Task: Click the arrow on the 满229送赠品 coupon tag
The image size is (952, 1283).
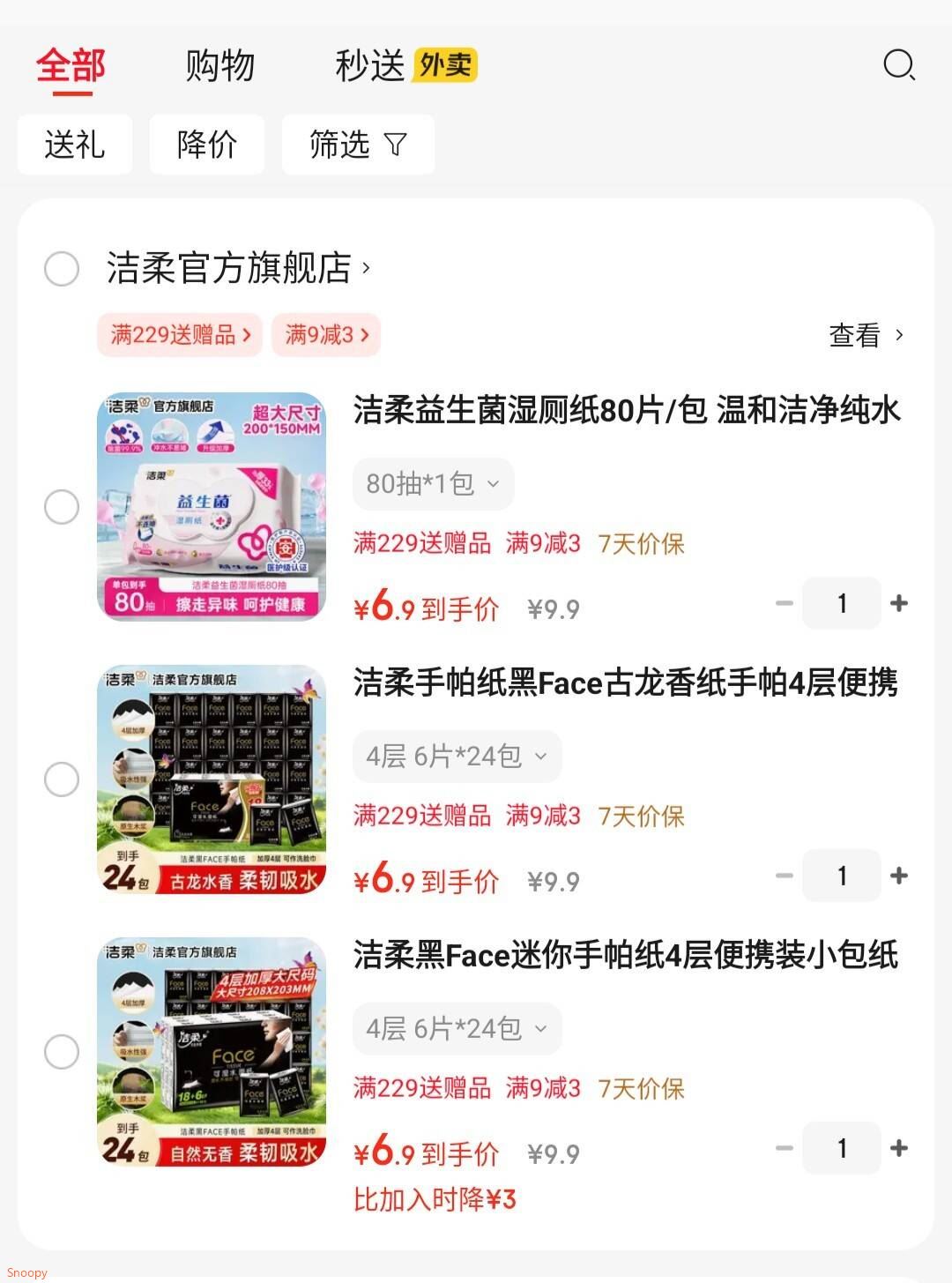Action: 248,335
